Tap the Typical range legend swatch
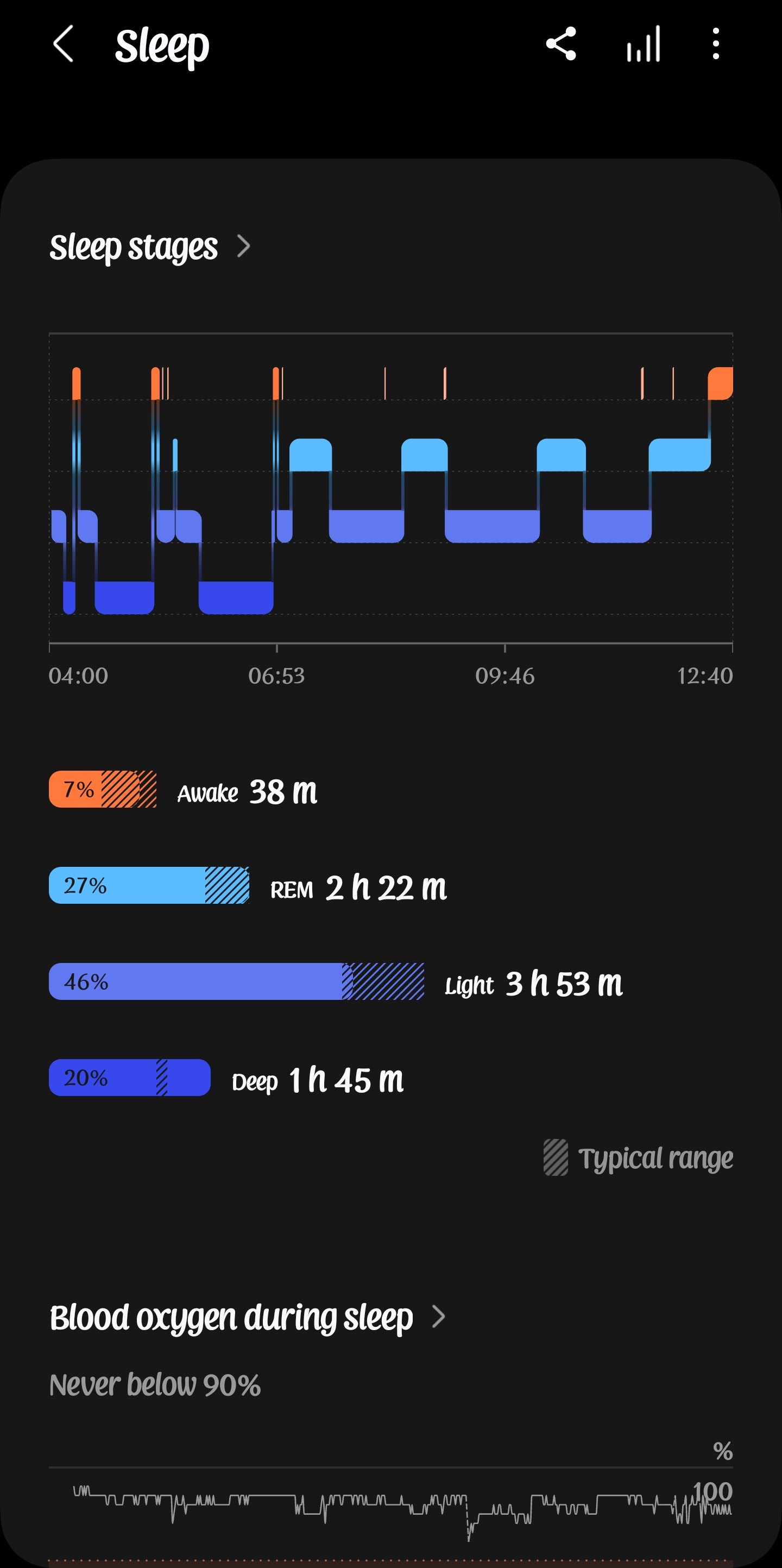This screenshot has height=1568, width=782. tap(556, 1158)
